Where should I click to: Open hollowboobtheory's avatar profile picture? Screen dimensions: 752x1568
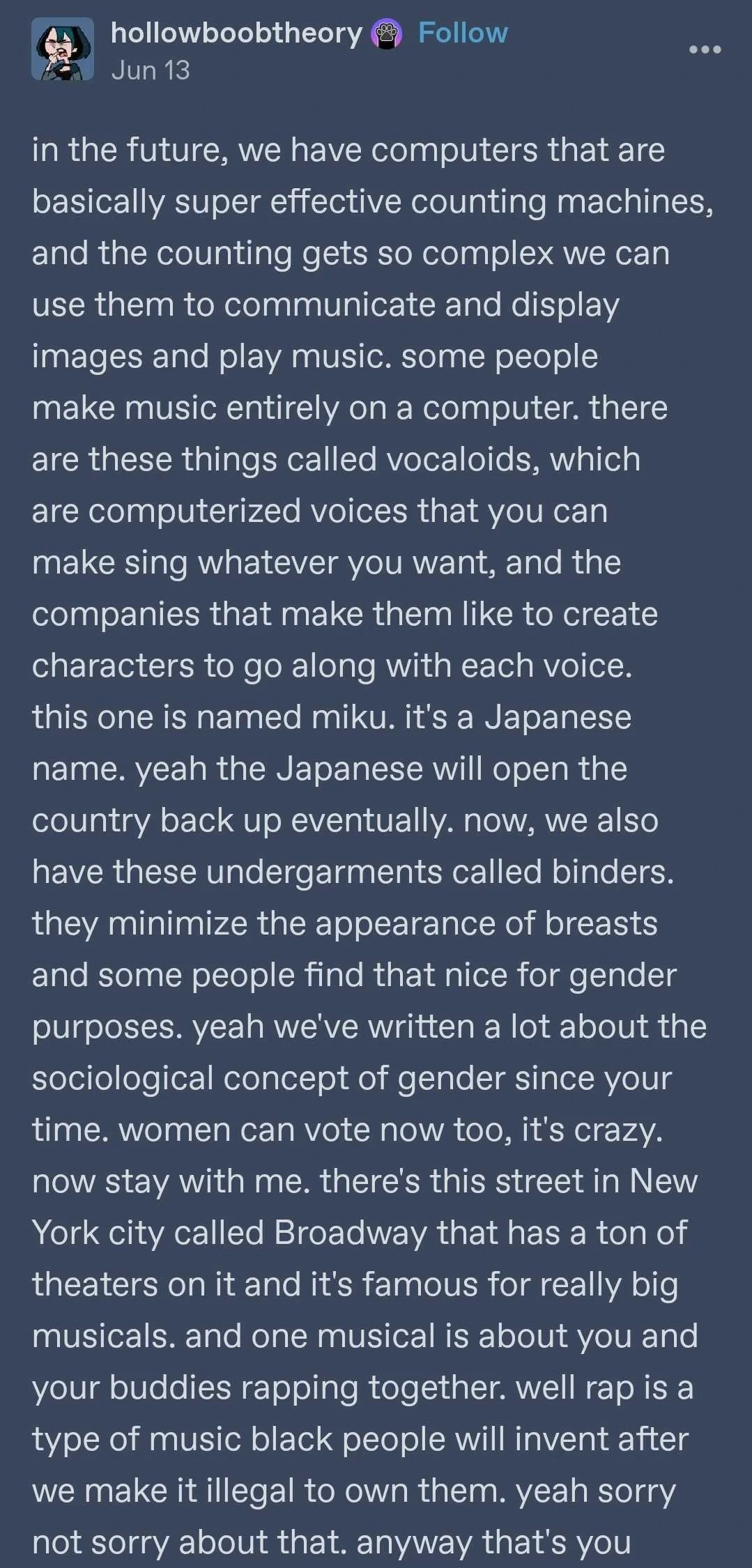tap(63, 49)
